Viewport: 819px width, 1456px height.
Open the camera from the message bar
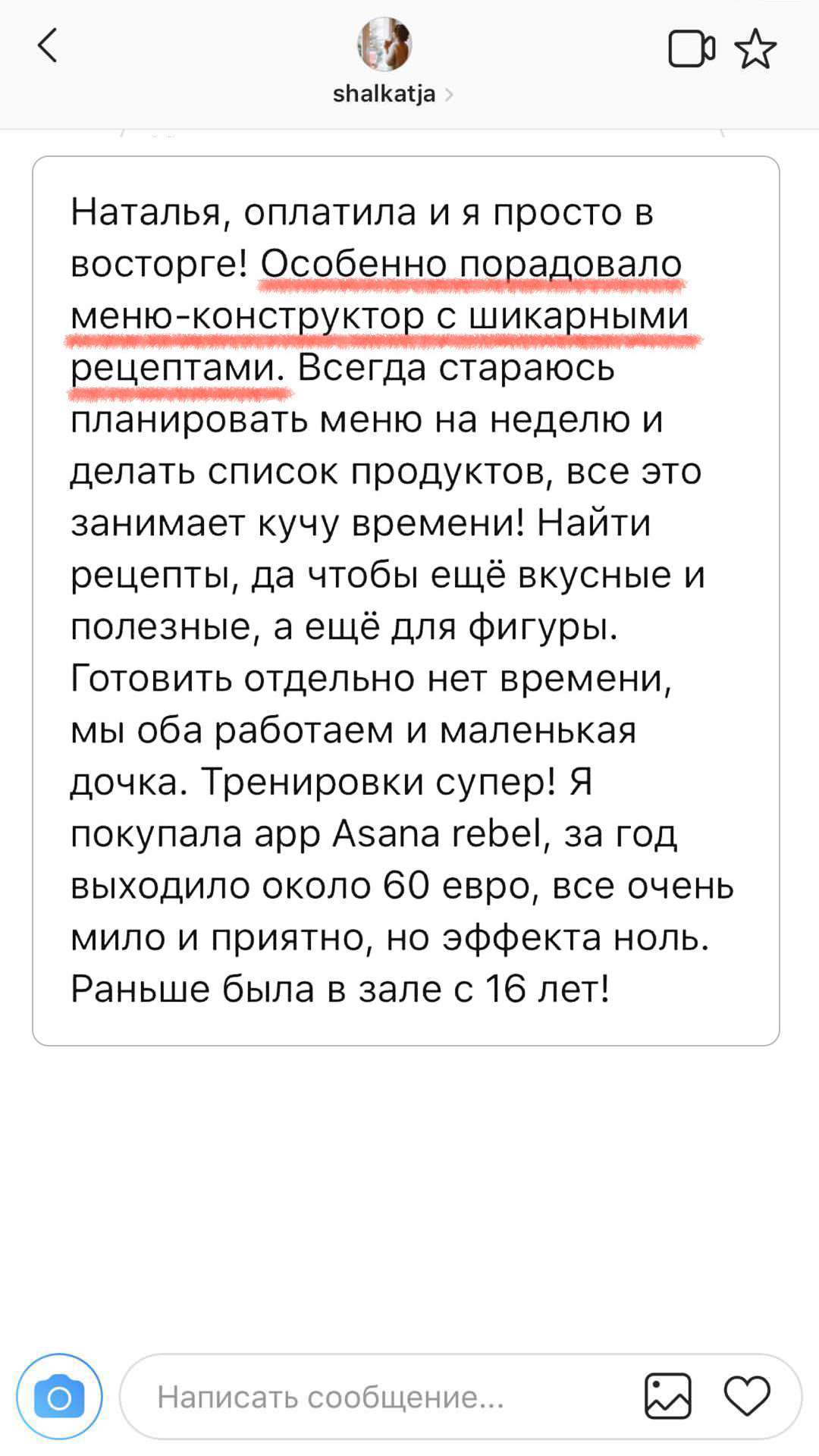pos(59,1396)
